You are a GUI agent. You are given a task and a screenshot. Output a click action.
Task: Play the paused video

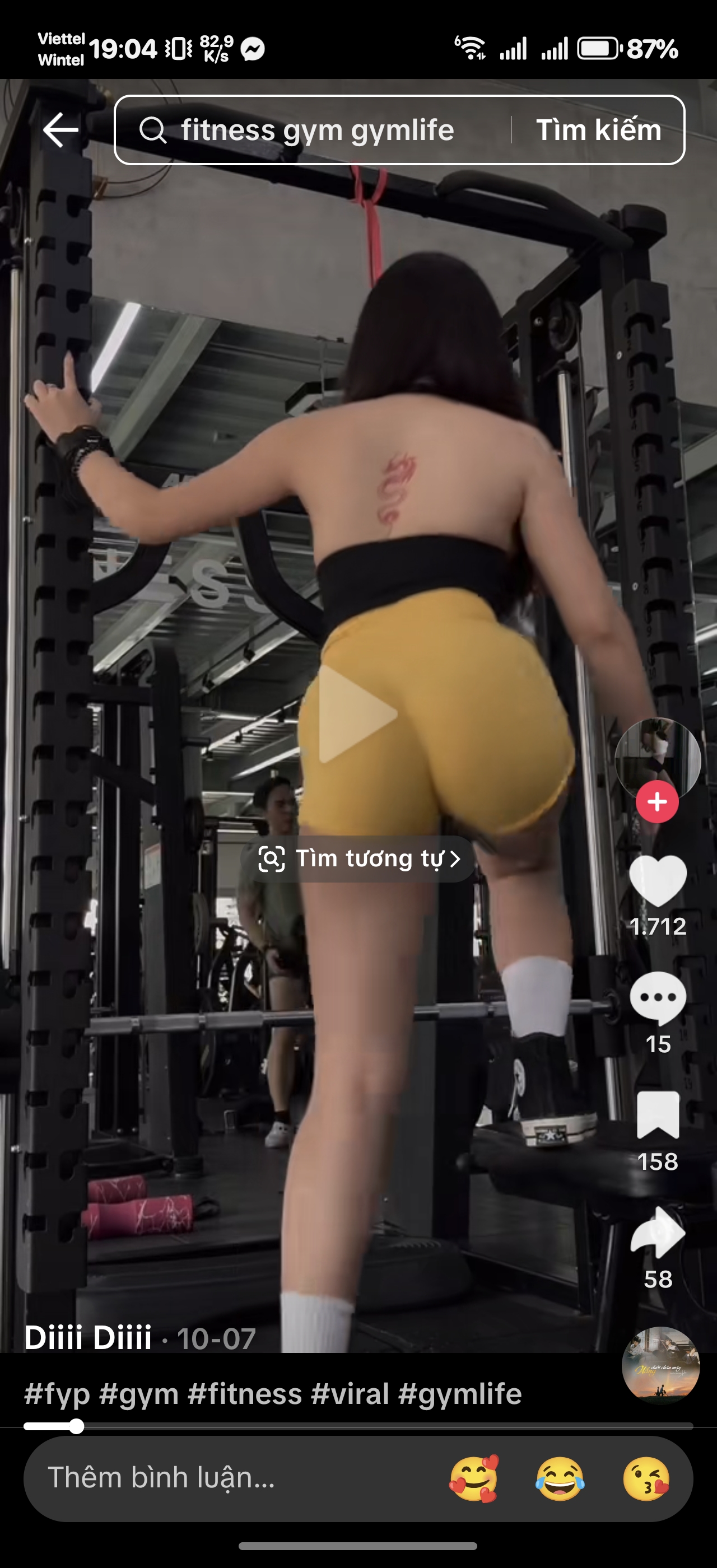tap(358, 714)
